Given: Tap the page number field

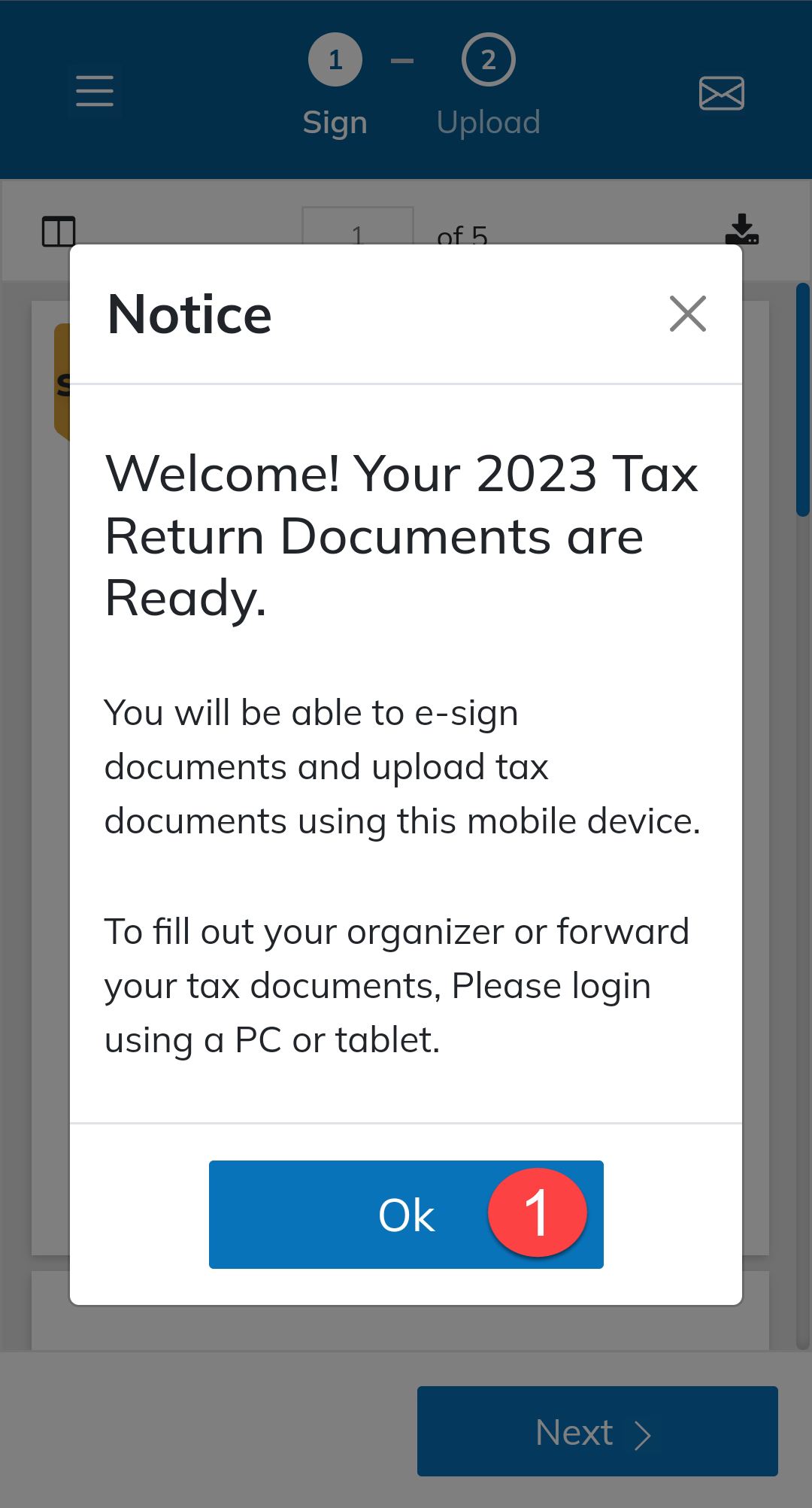Looking at the screenshot, I should point(358,226).
